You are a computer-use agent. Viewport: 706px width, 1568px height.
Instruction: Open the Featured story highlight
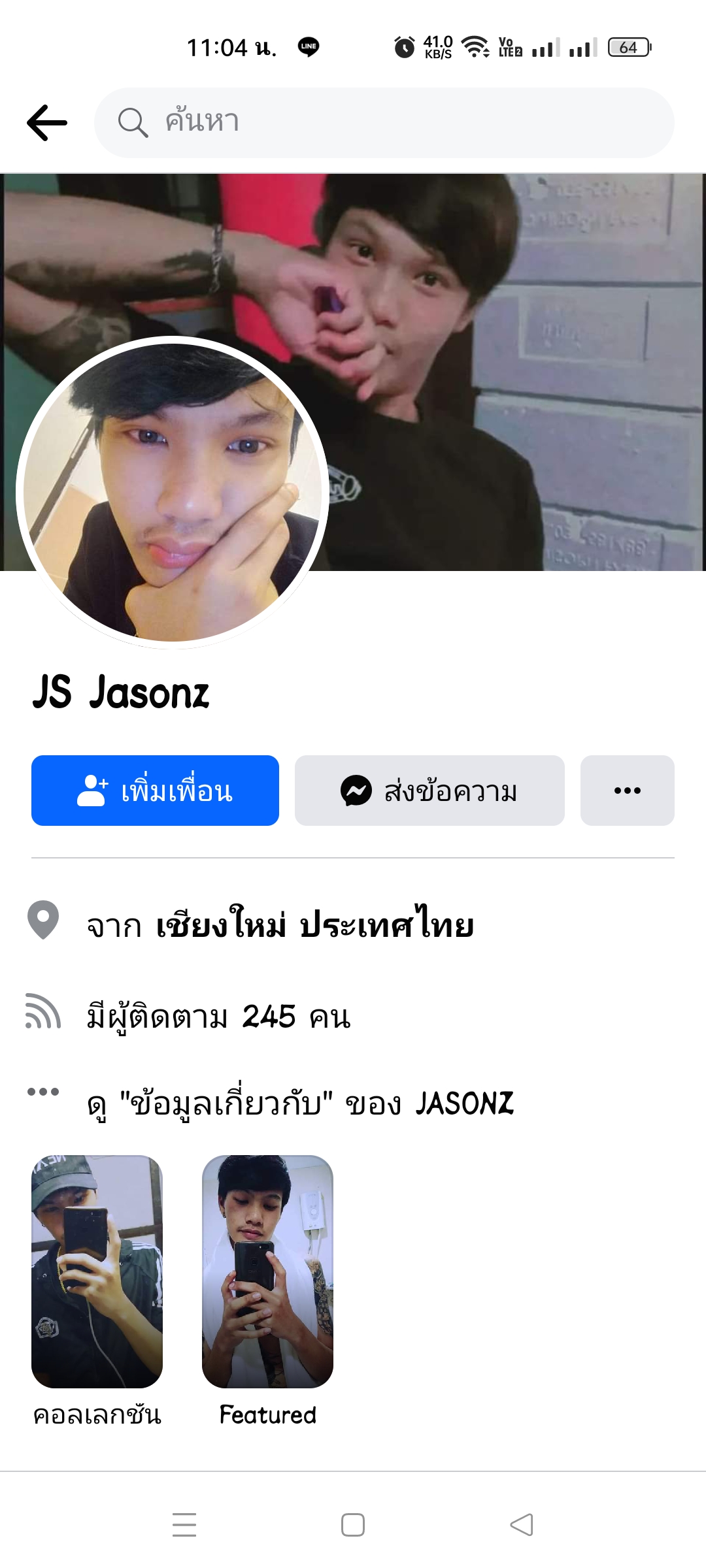click(x=267, y=1271)
